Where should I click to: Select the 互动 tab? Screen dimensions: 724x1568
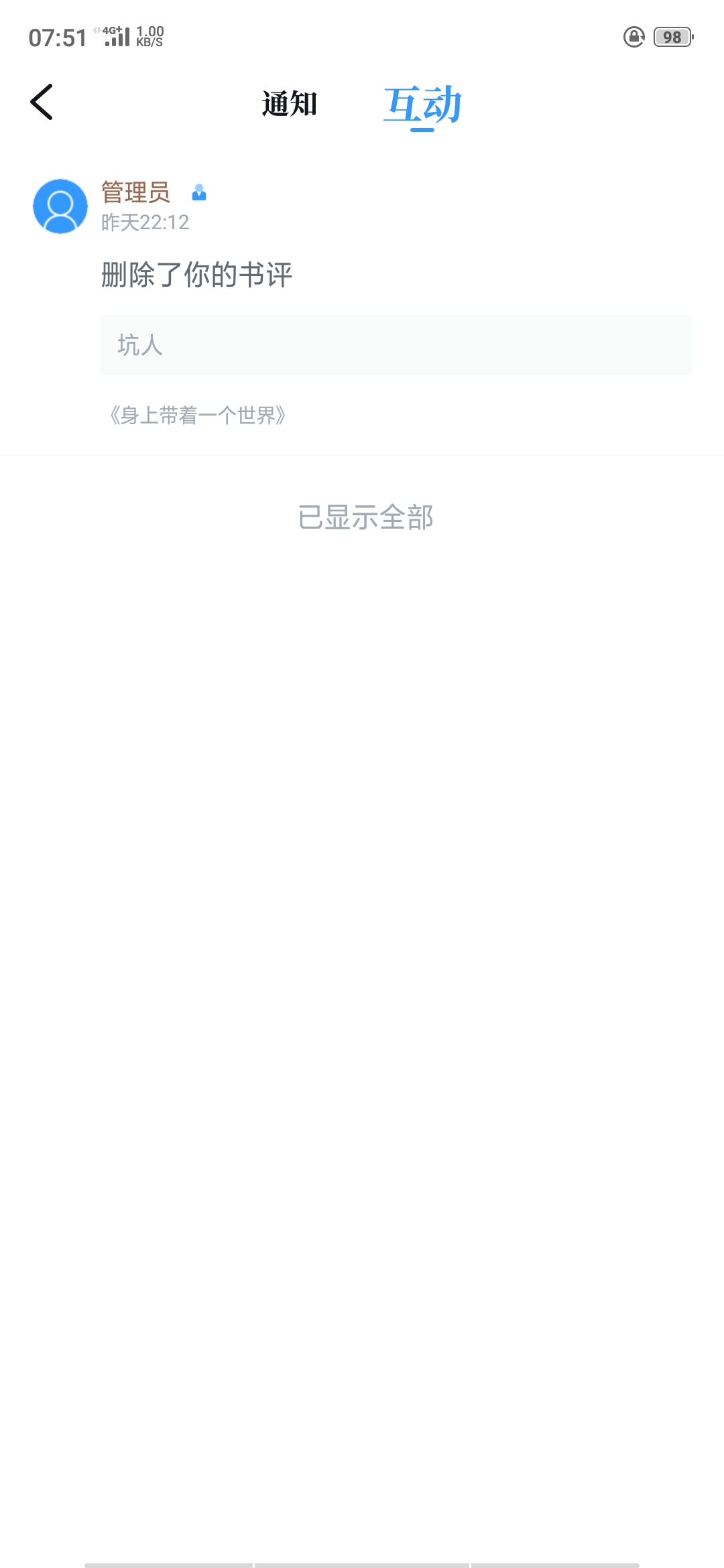[x=422, y=105]
